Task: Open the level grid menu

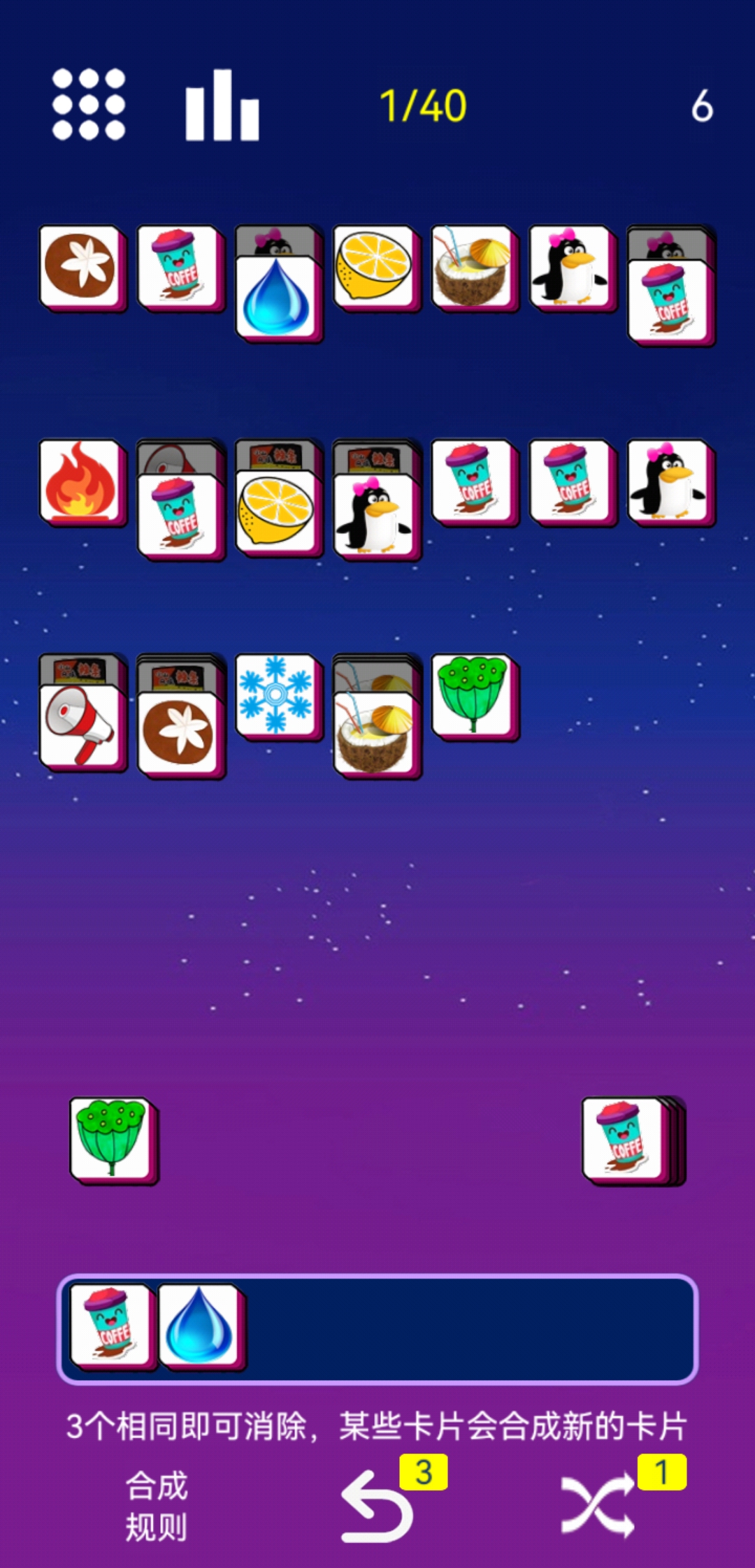Action: pyautogui.click(x=89, y=105)
